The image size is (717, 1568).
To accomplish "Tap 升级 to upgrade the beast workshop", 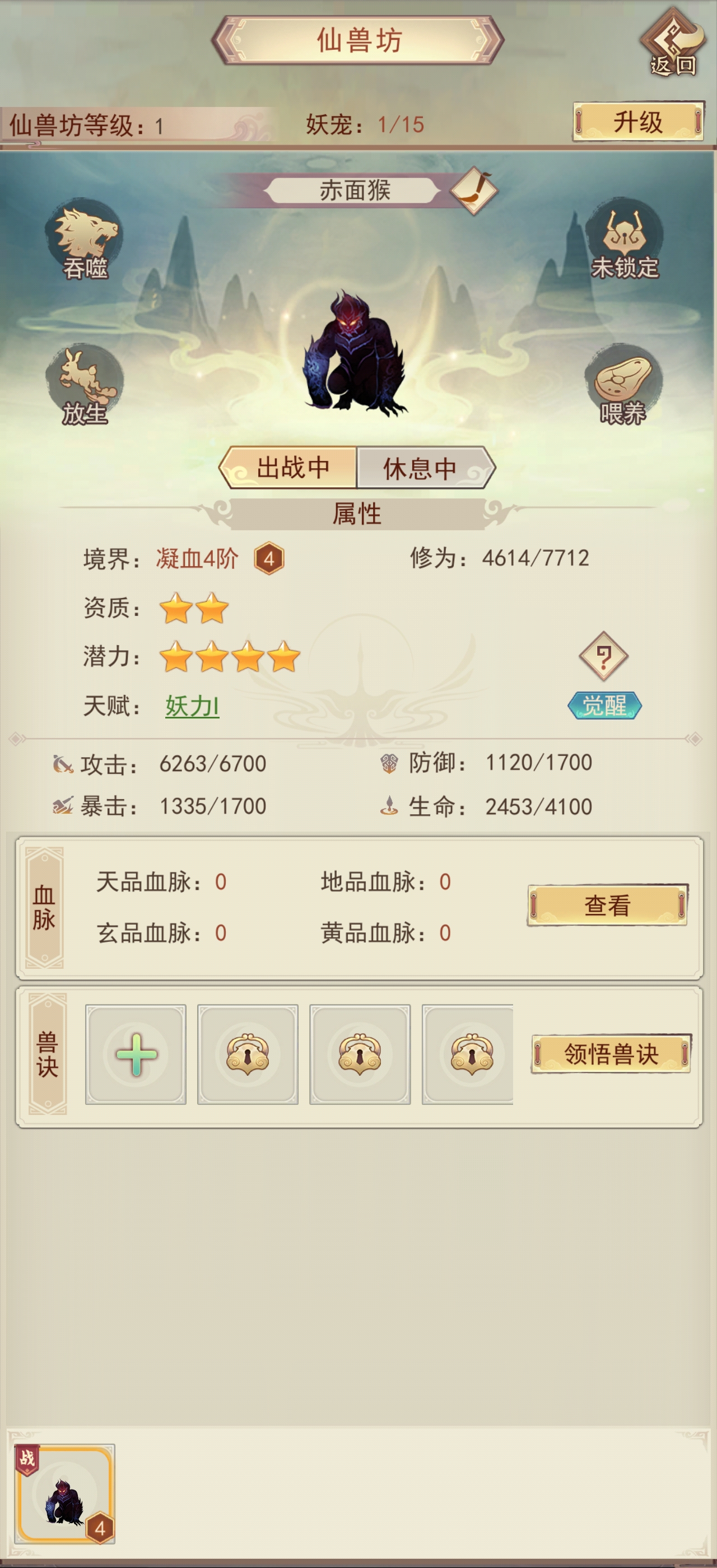I will (x=638, y=122).
